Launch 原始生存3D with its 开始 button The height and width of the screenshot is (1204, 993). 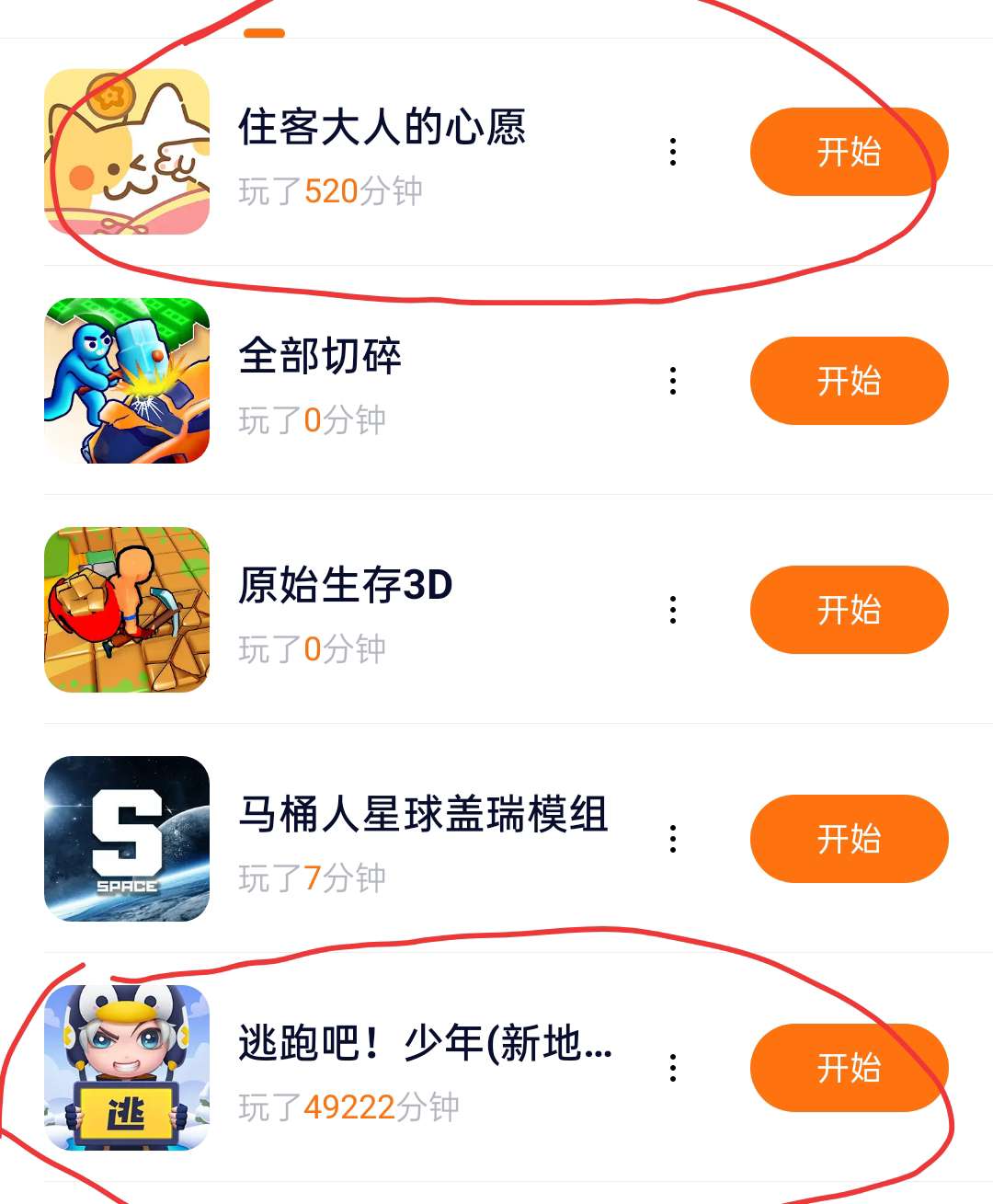(x=849, y=610)
